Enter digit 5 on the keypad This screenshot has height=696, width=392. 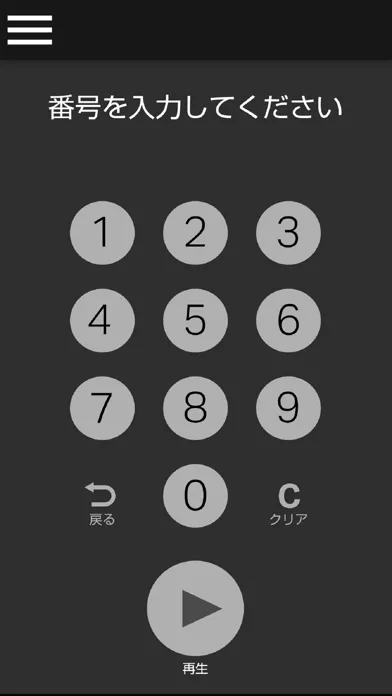point(195,320)
